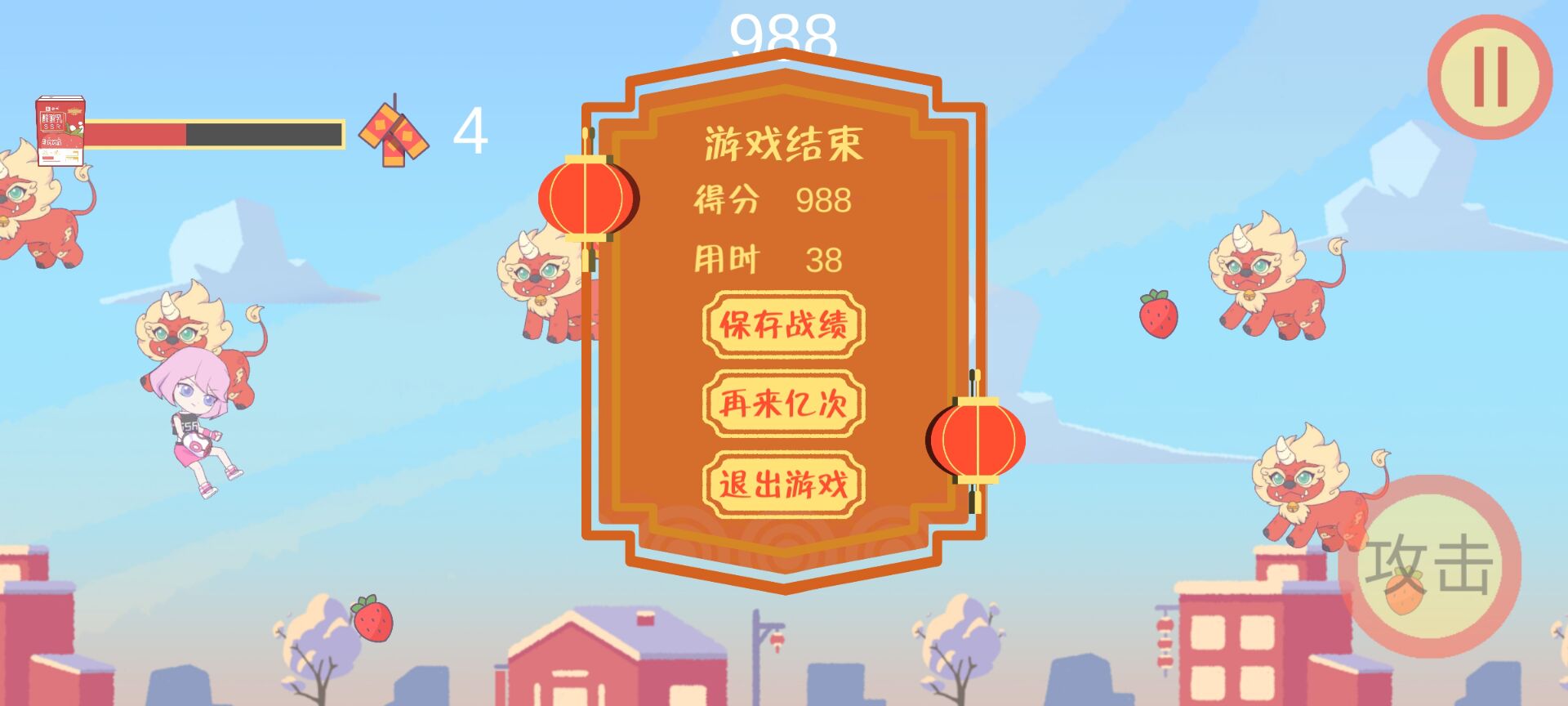The height and width of the screenshot is (706, 1568).
Task: Tap the pause button
Action: [1490, 76]
